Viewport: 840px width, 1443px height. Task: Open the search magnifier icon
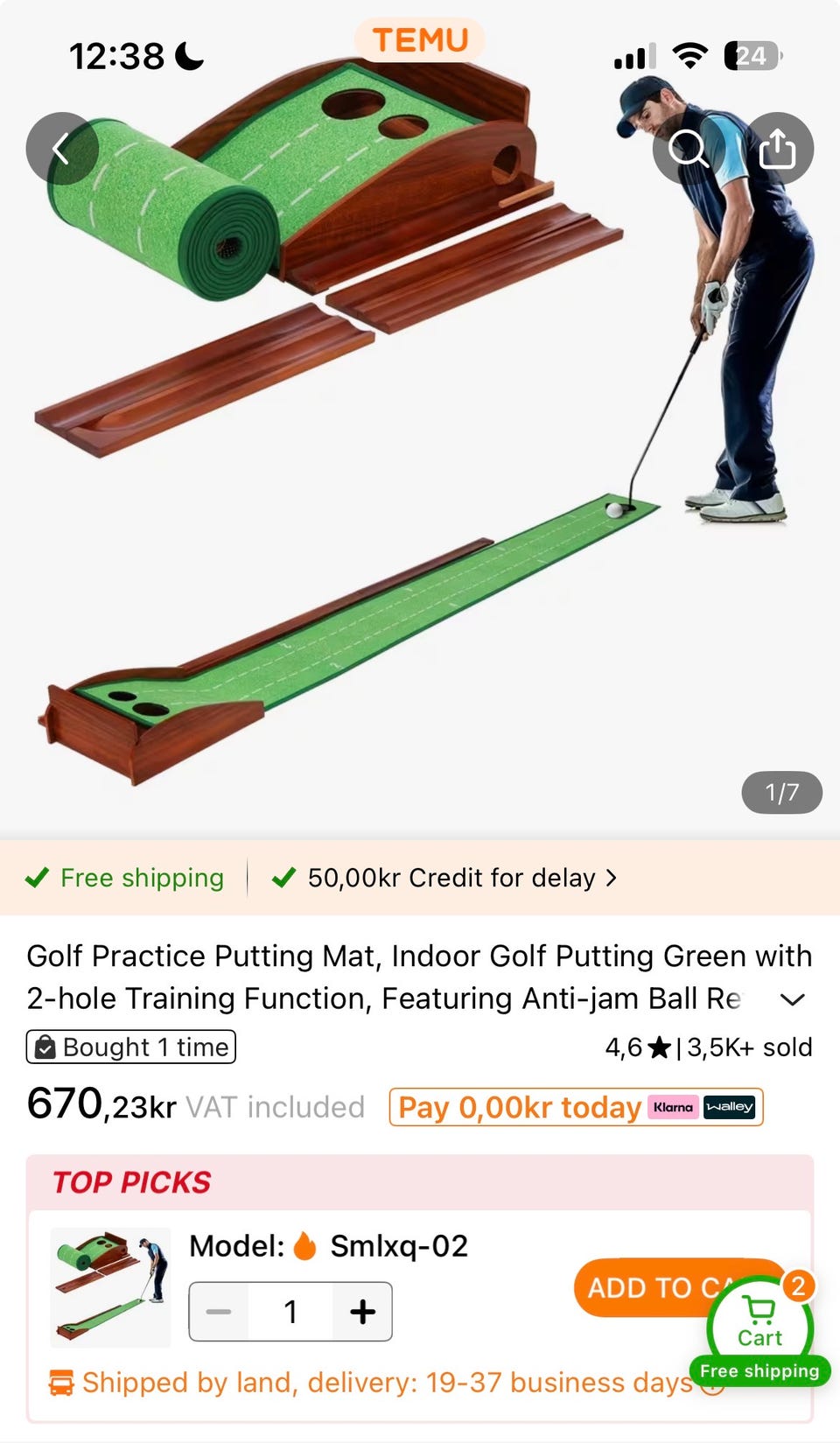pos(689,149)
